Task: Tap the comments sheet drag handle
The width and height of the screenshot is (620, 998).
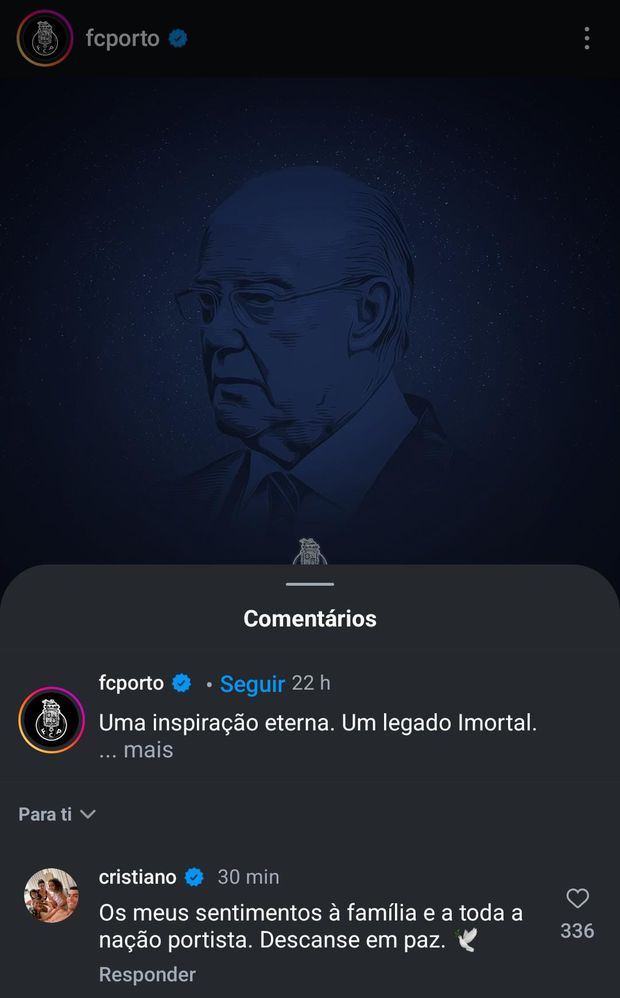Action: pos(310,583)
